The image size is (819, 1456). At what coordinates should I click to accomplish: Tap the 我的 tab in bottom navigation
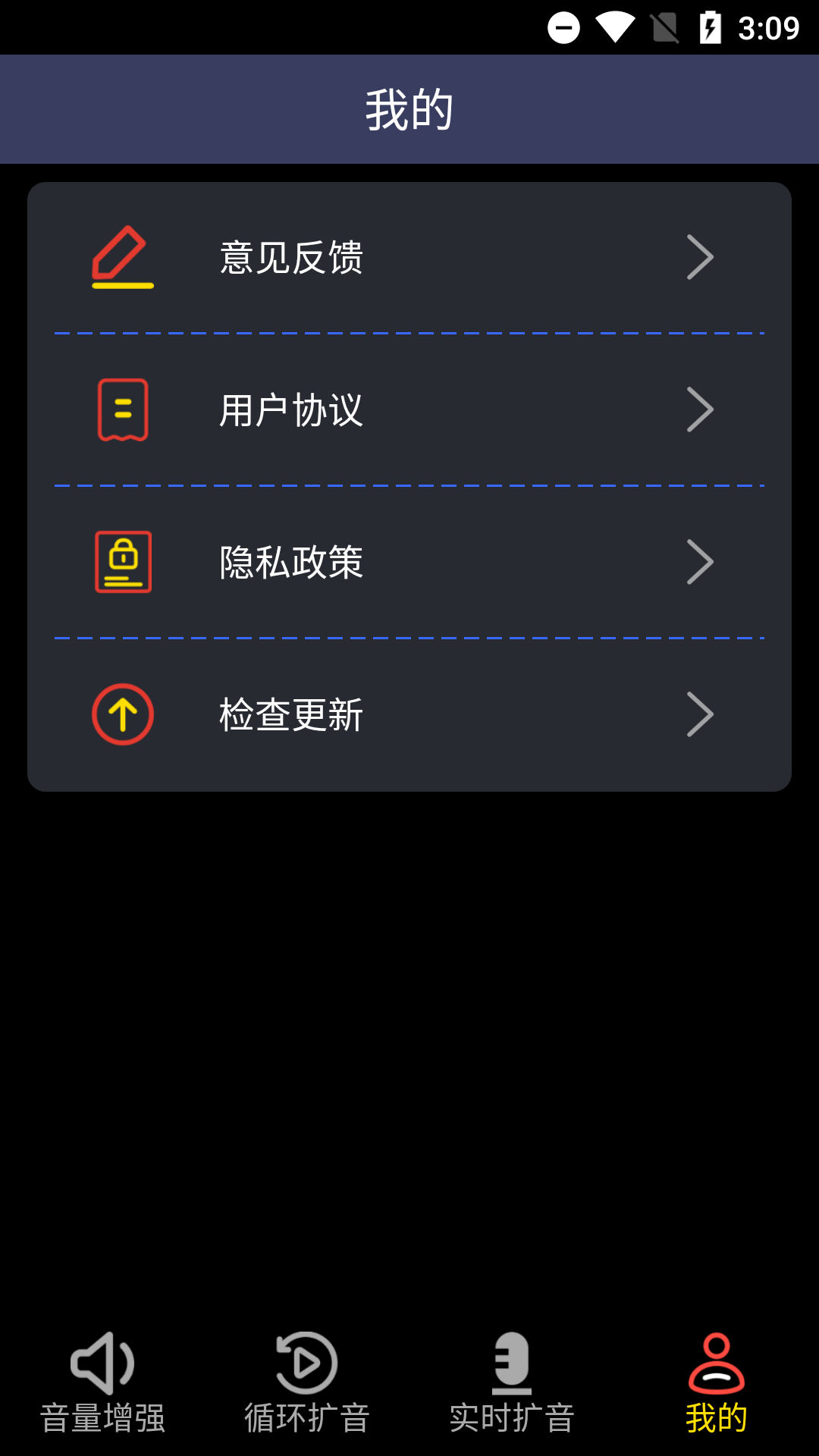pyautogui.click(x=717, y=1384)
